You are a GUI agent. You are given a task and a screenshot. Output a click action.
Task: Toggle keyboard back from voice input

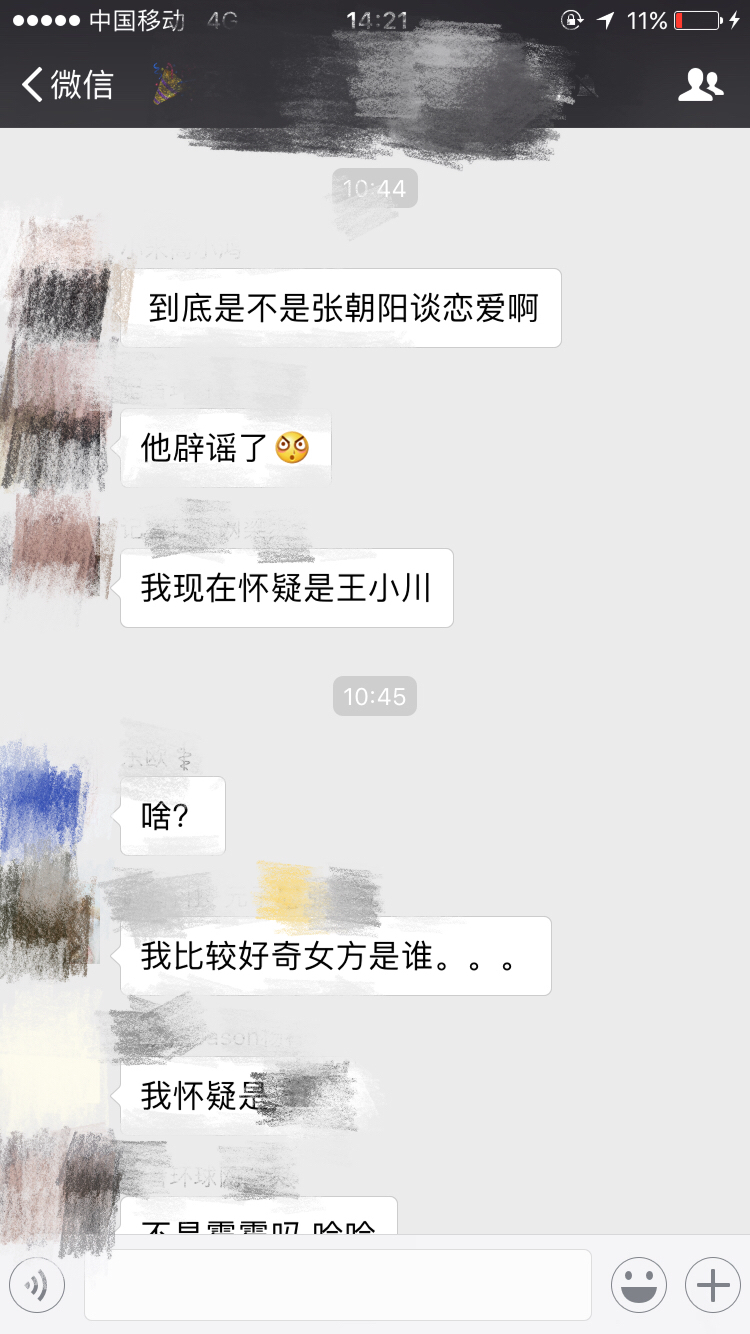[37, 1284]
